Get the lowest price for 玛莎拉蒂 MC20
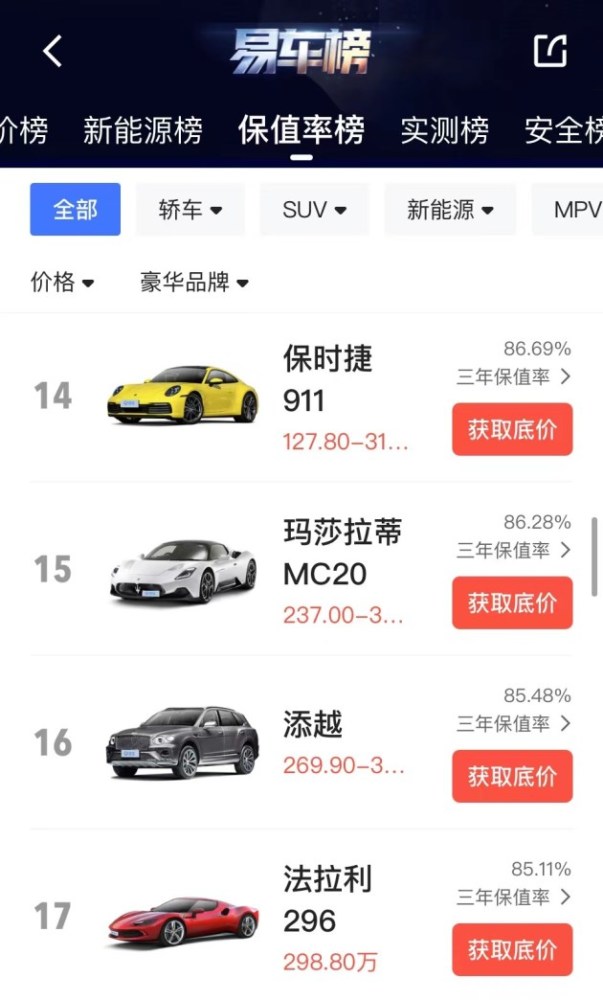This screenshot has width=603, height=1000. click(512, 603)
